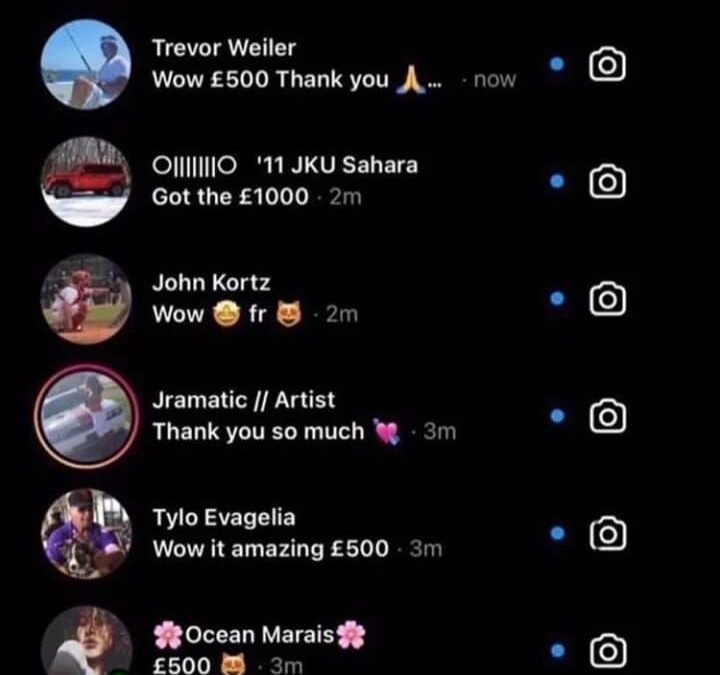Open Tylo Evagelia's conversation

(294, 533)
